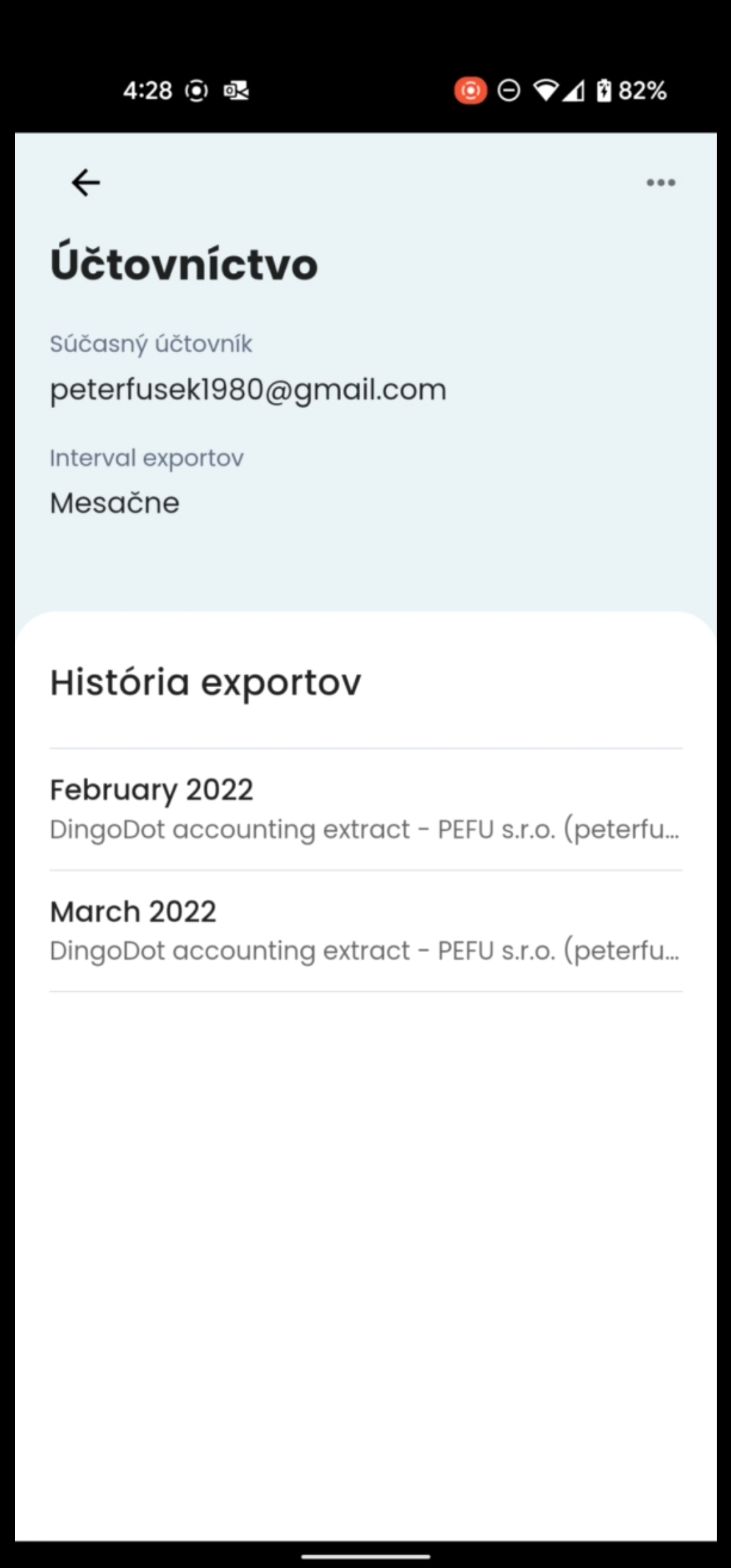
Task: Open the three-dot overflow menu
Action: coord(661,183)
